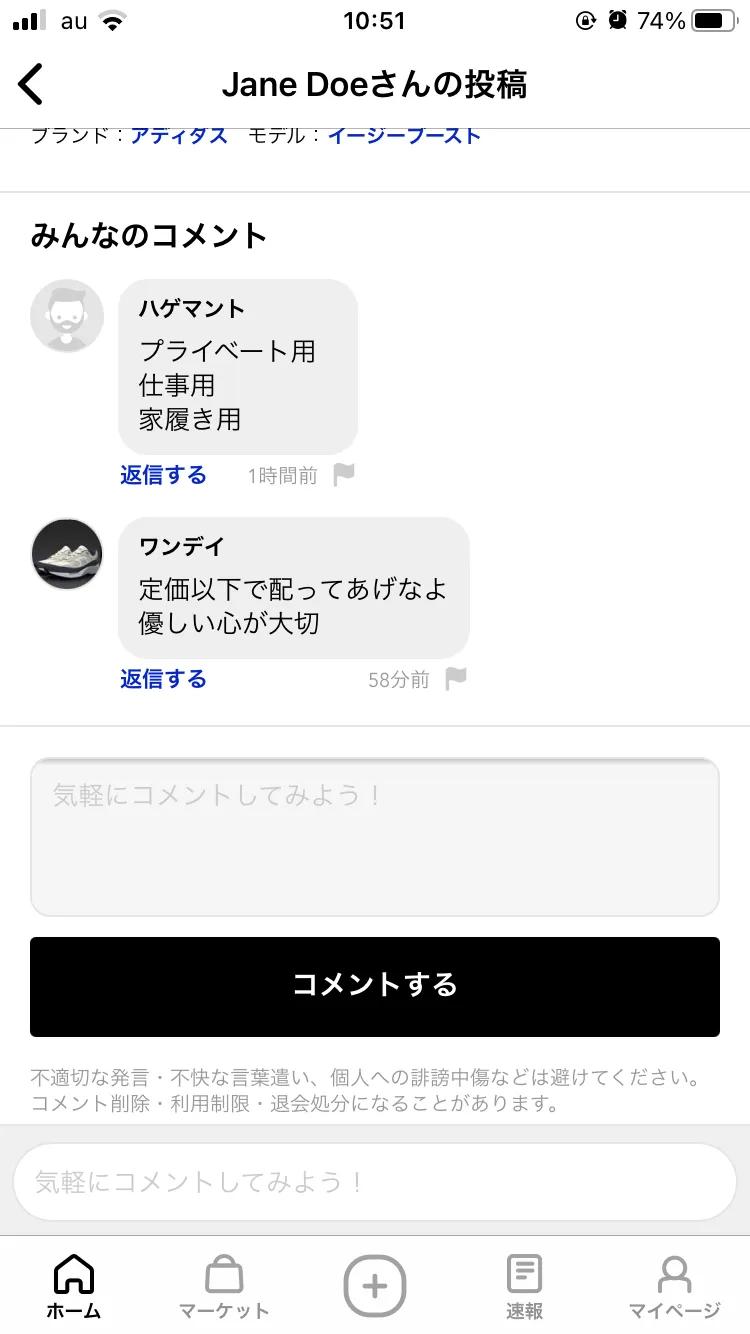The height and width of the screenshot is (1334, 750).
Task: Tap the bottom comment input bar
Action: tap(374, 1181)
